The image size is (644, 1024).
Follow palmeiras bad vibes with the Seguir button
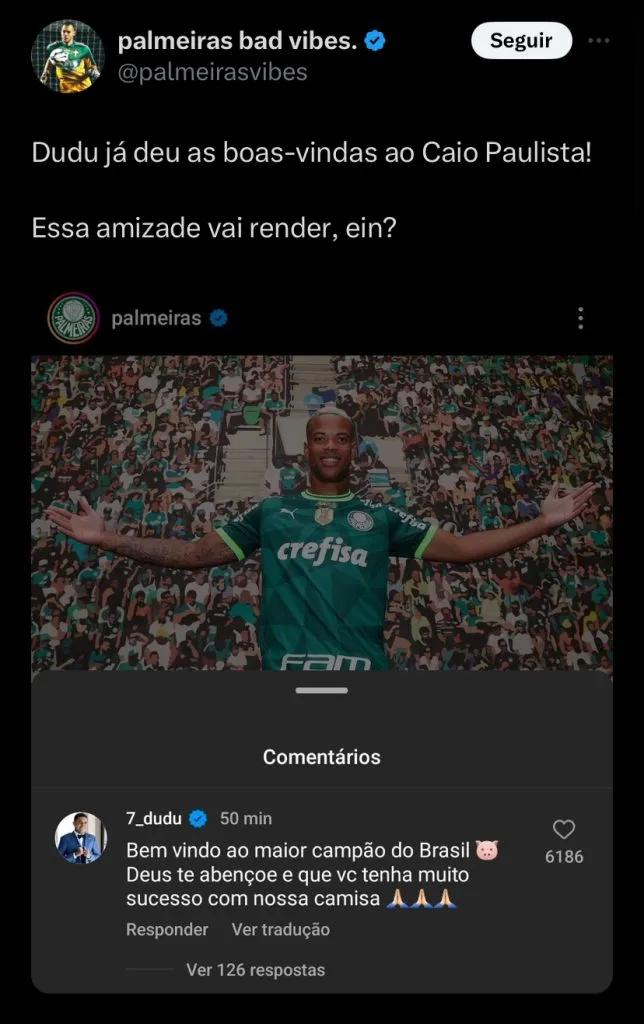(x=521, y=41)
